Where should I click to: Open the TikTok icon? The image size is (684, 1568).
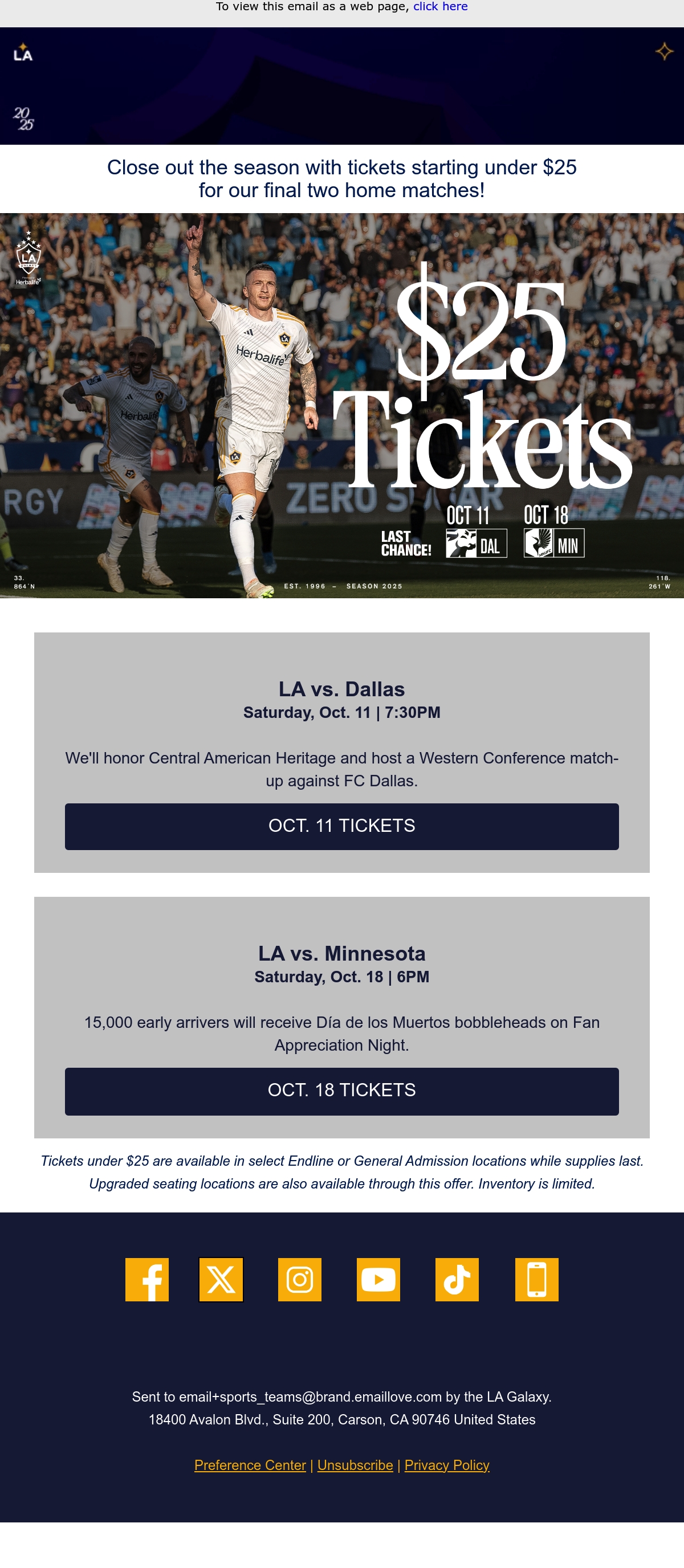457,1280
